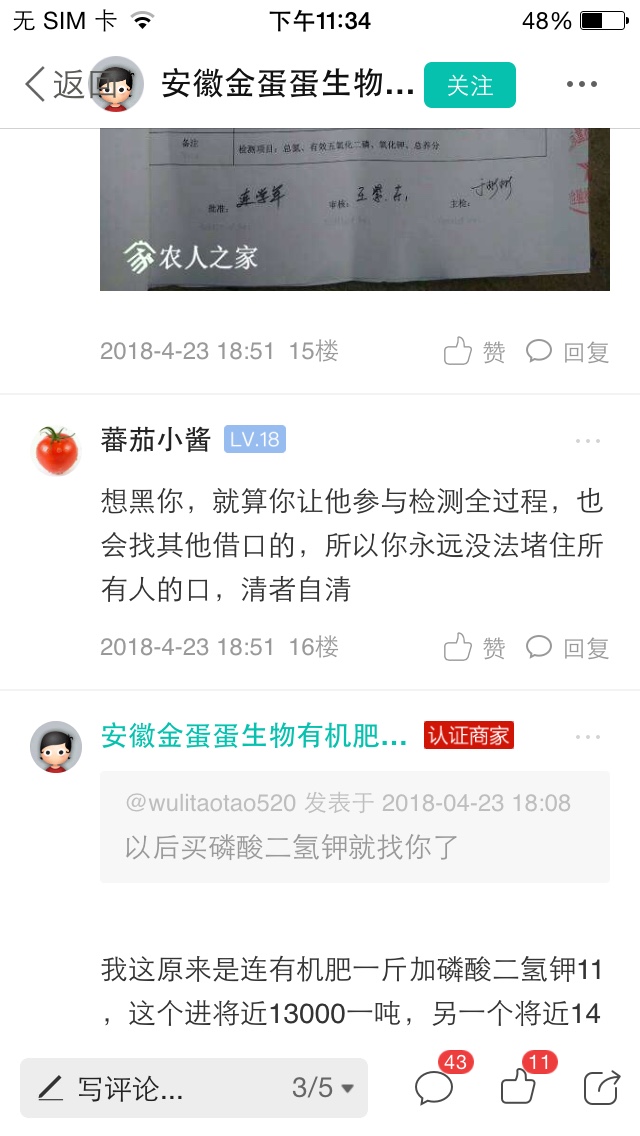The width and height of the screenshot is (640, 1136).
Task: Open the test report photo on floor 15
Action: tap(354, 209)
